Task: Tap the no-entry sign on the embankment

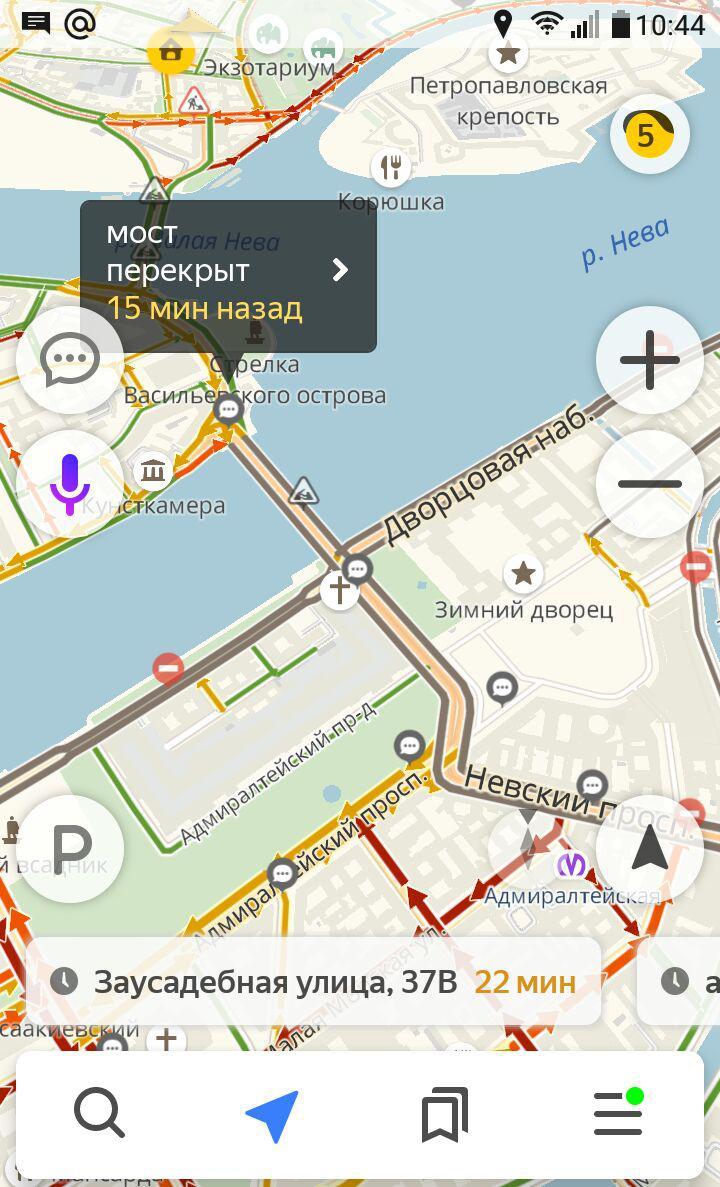Action: coord(167,667)
